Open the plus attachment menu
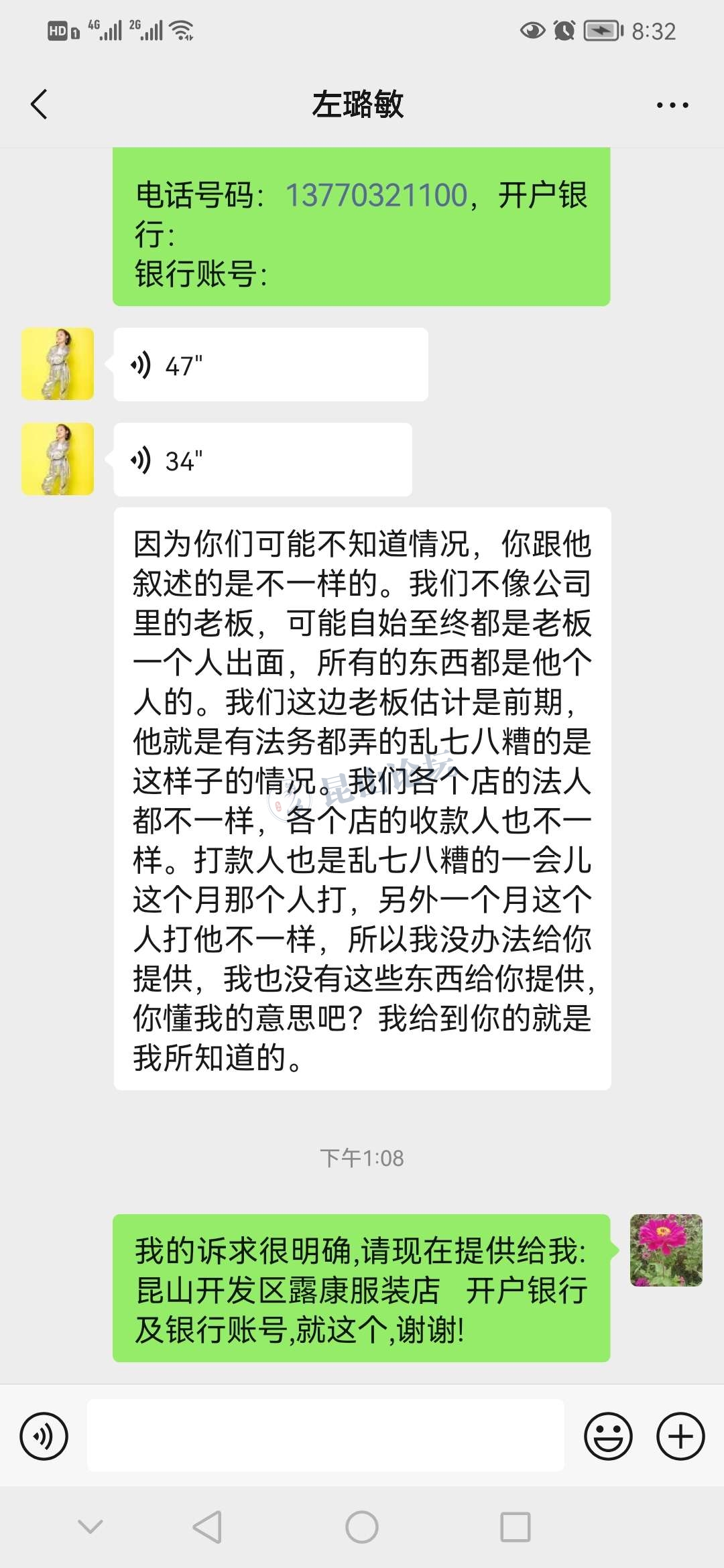Screen dimensions: 724x1568 tap(680, 1436)
